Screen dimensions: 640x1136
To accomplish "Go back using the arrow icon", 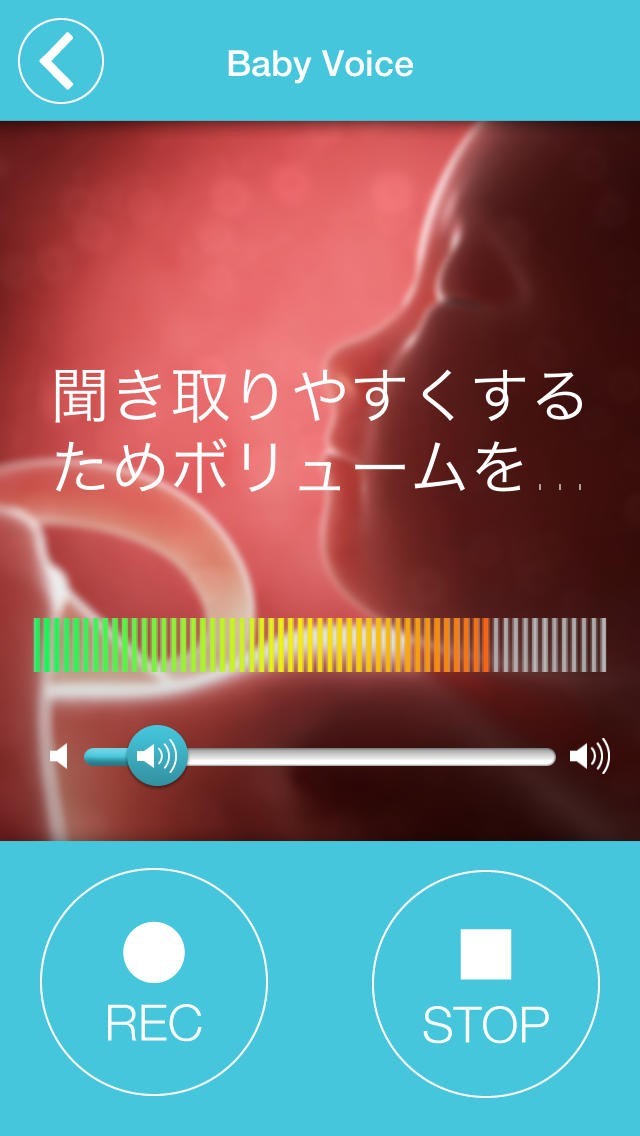I will point(60,61).
